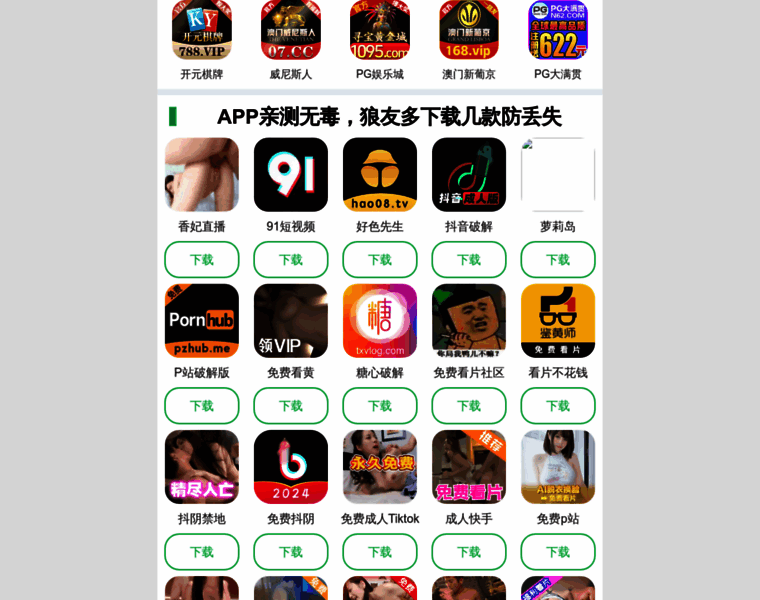Image resolution: width=760 pixels, height=600 pixels.
Task: Open the PG大满贯 icon
Action: [558, 30]
